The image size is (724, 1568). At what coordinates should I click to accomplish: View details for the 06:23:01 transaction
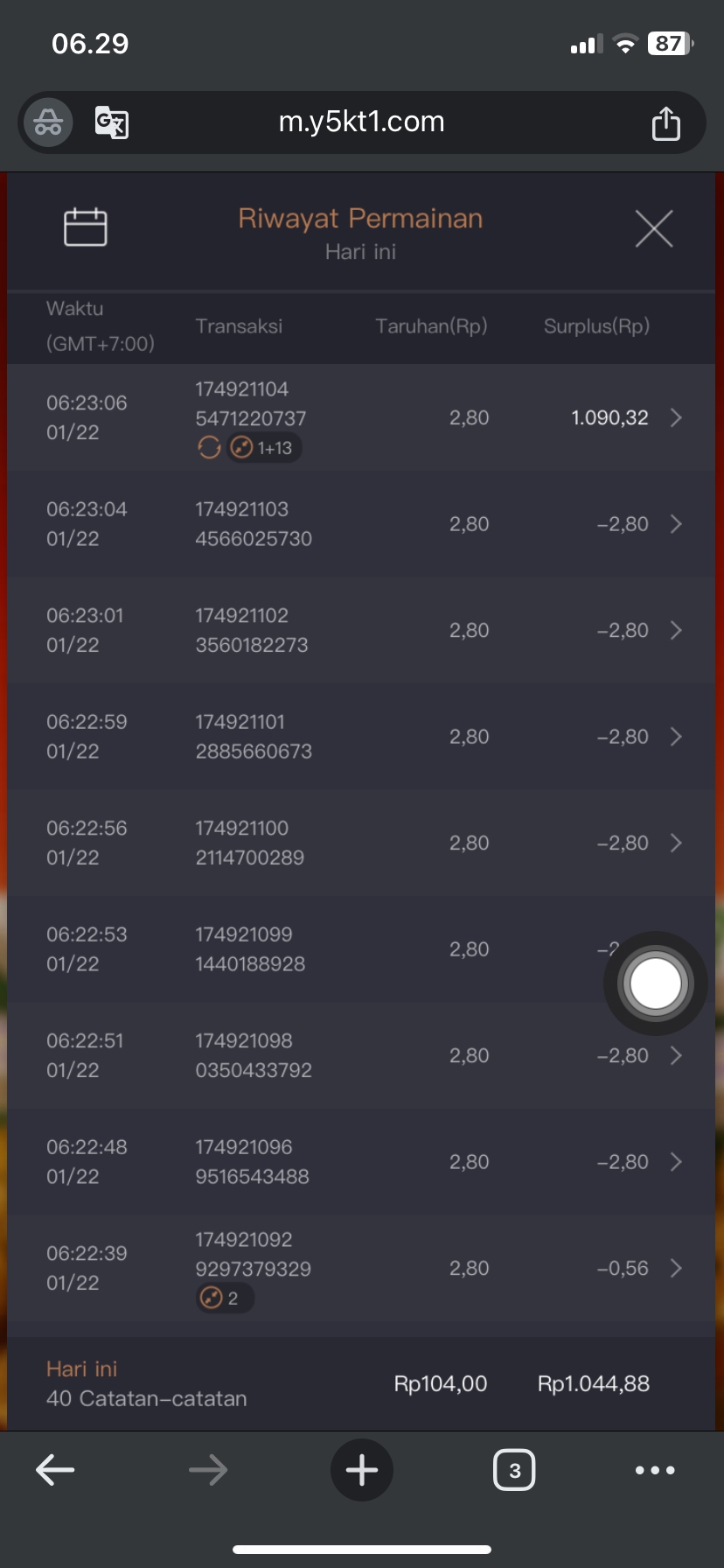[675, 631]
